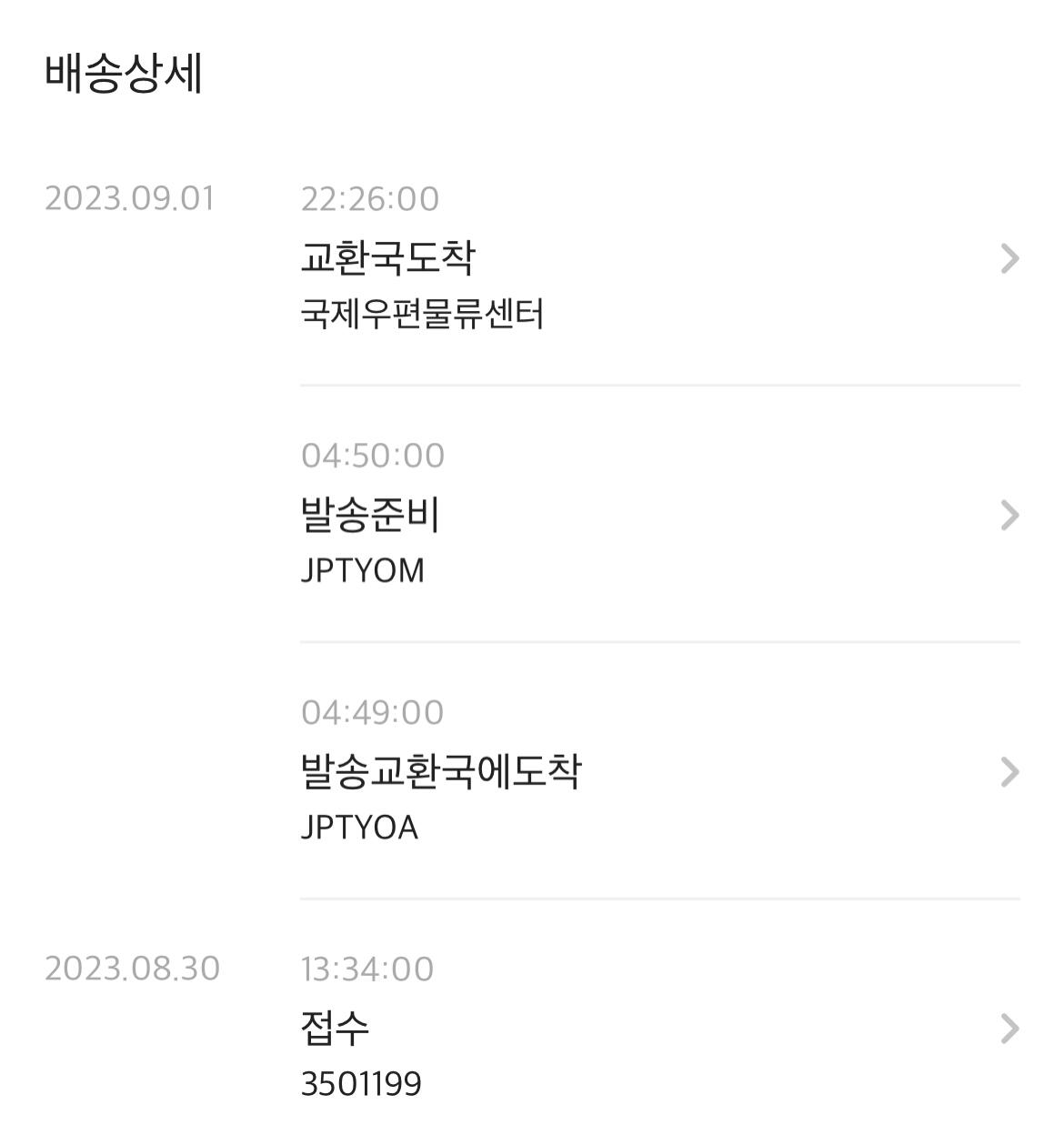This screenshot has width=1064, height=1145.
Task: Open the 교환국도착 tracking entry
Action: 1009,259
